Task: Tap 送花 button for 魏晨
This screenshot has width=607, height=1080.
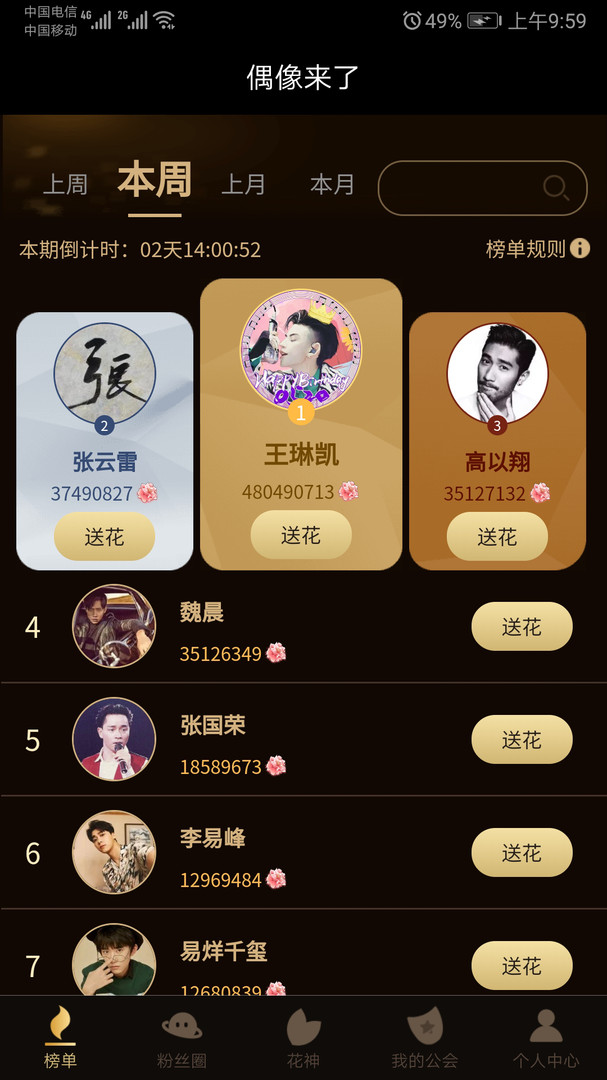Action: pyautogui.click(x=521, y=627)
